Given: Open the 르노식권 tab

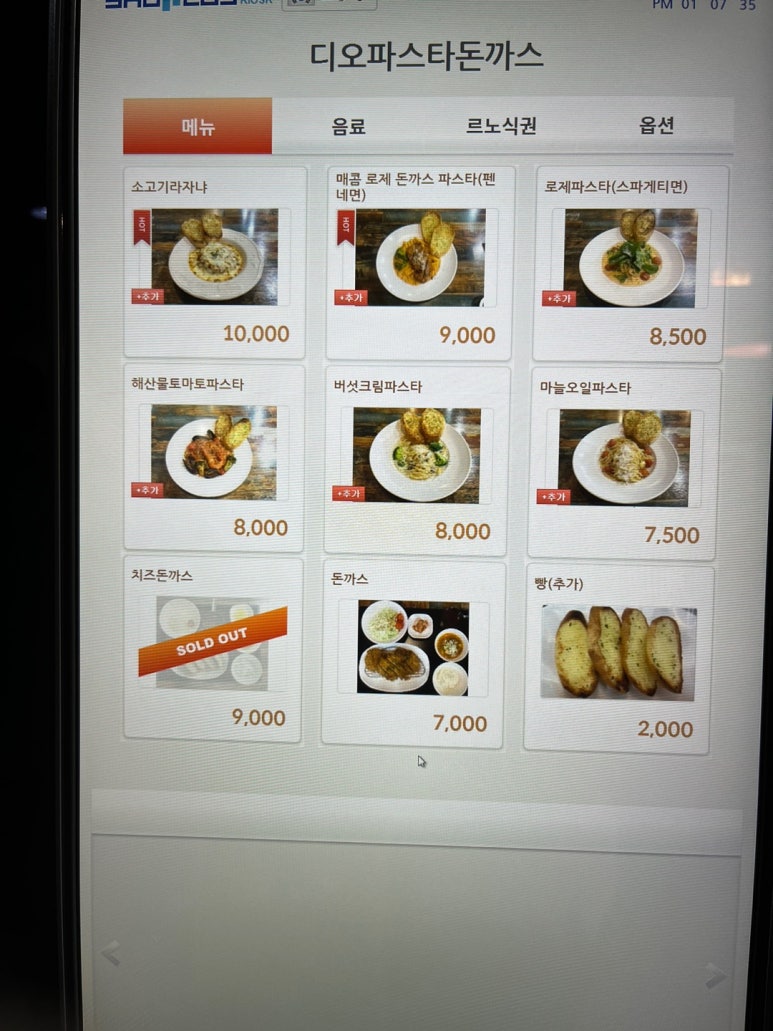Looking at the screenshot, I should click(502, 126).
